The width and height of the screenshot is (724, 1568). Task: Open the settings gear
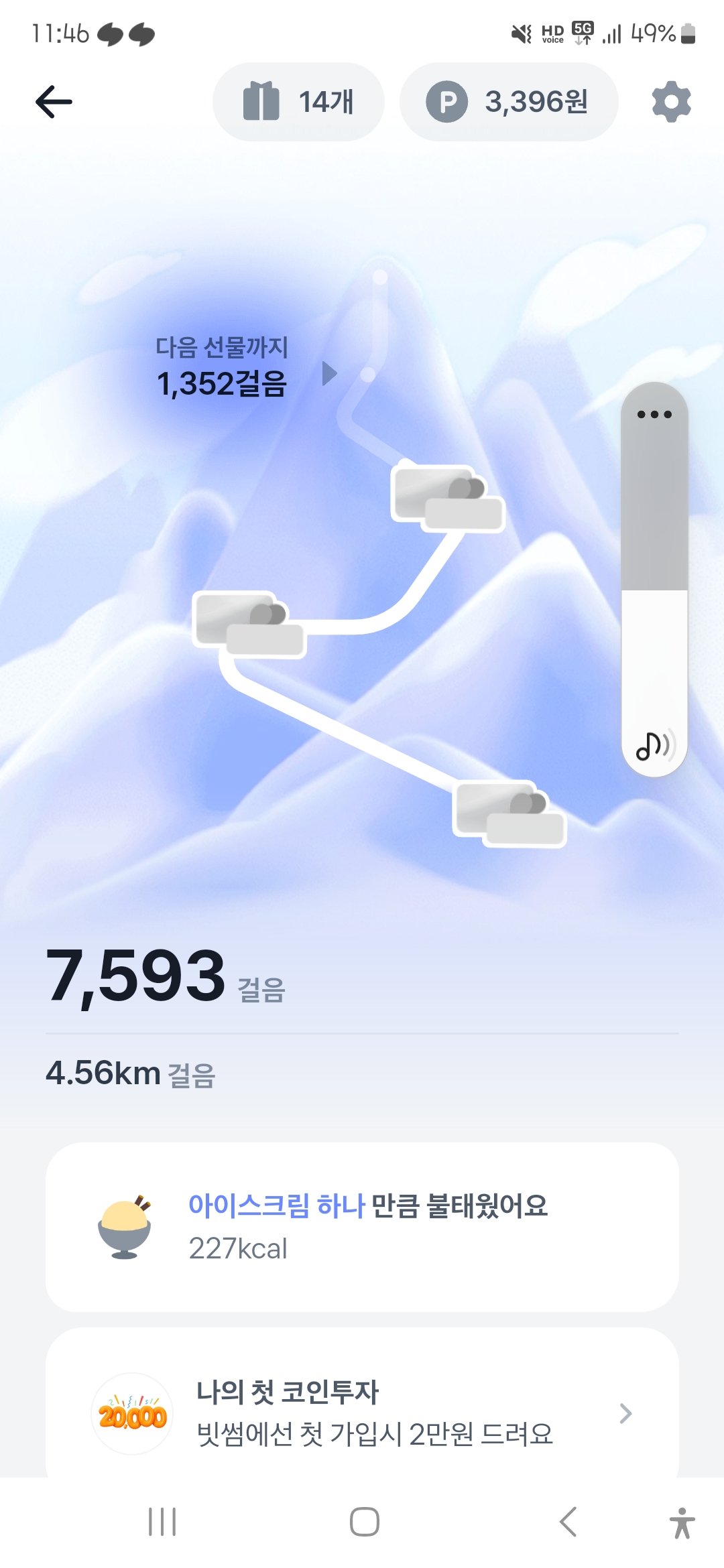(x=671, y=102)
